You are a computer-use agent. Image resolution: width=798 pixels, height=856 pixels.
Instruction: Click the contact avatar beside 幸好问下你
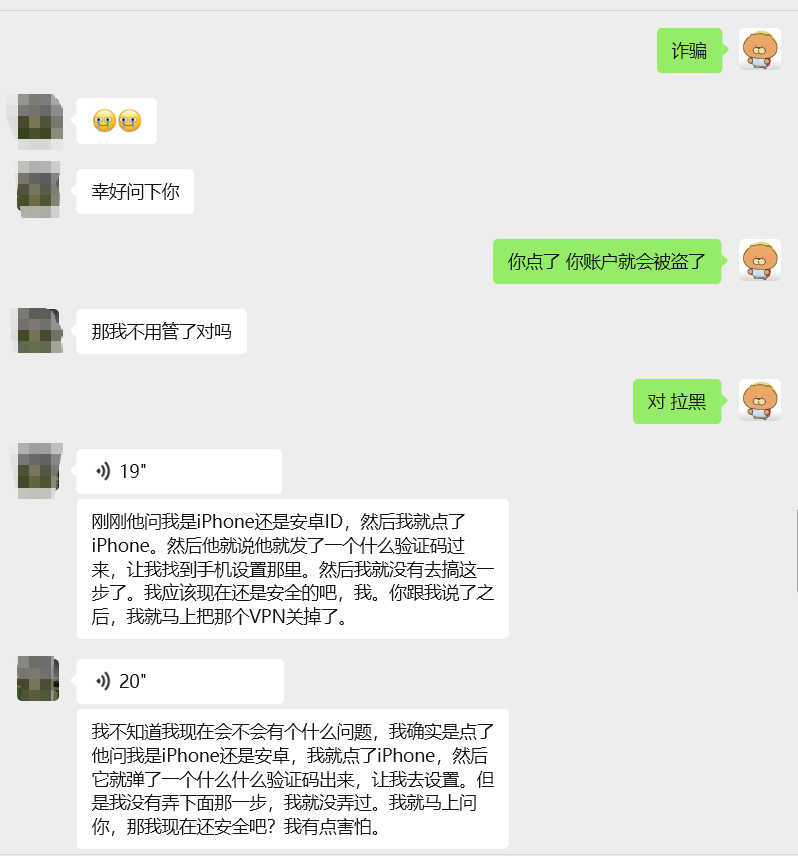tap(37, 188)
